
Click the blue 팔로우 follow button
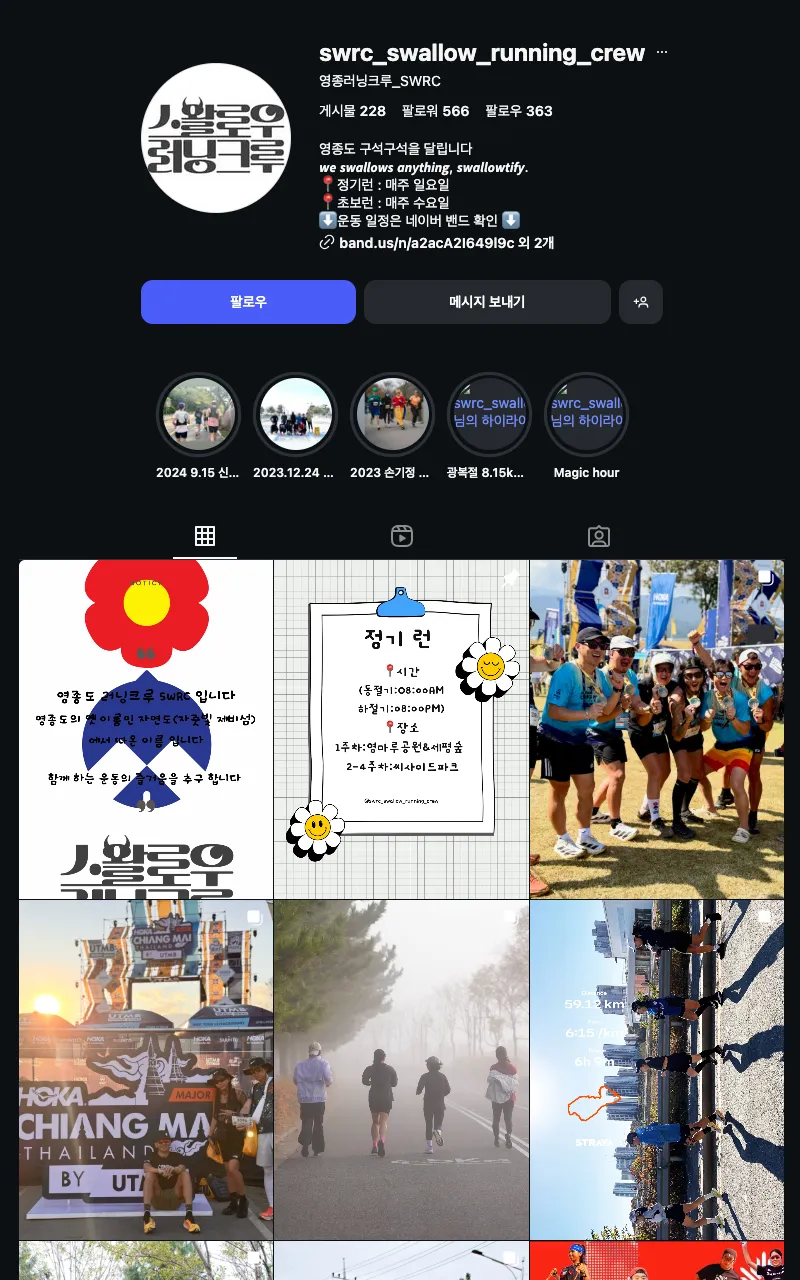coord(248,302)
